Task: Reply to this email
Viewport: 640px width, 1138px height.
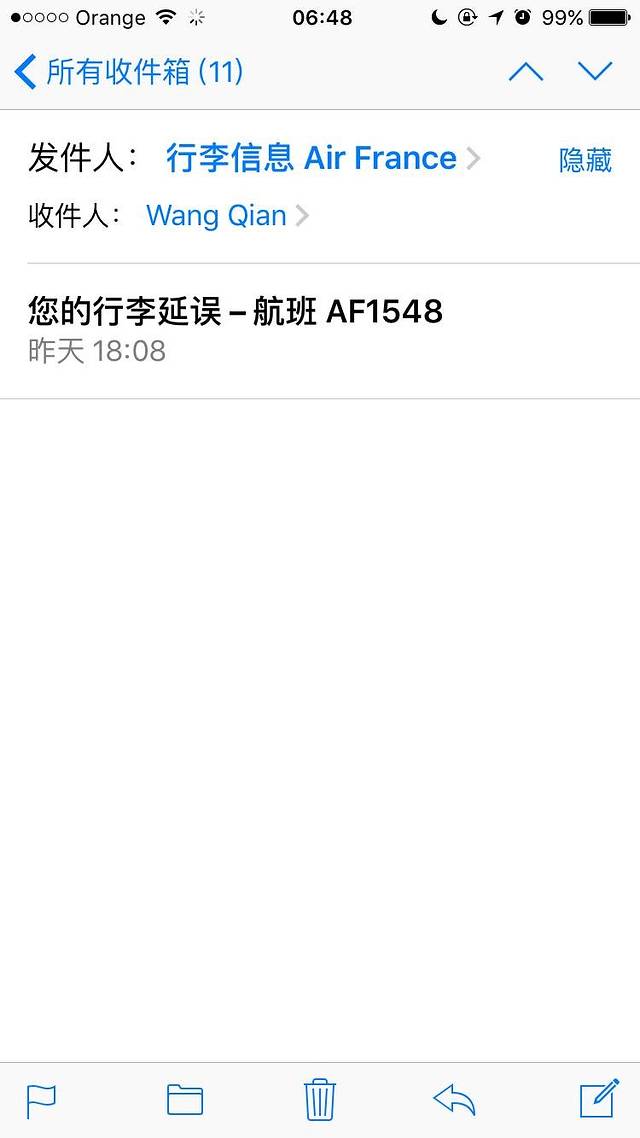Action: tap(454, 1100)
